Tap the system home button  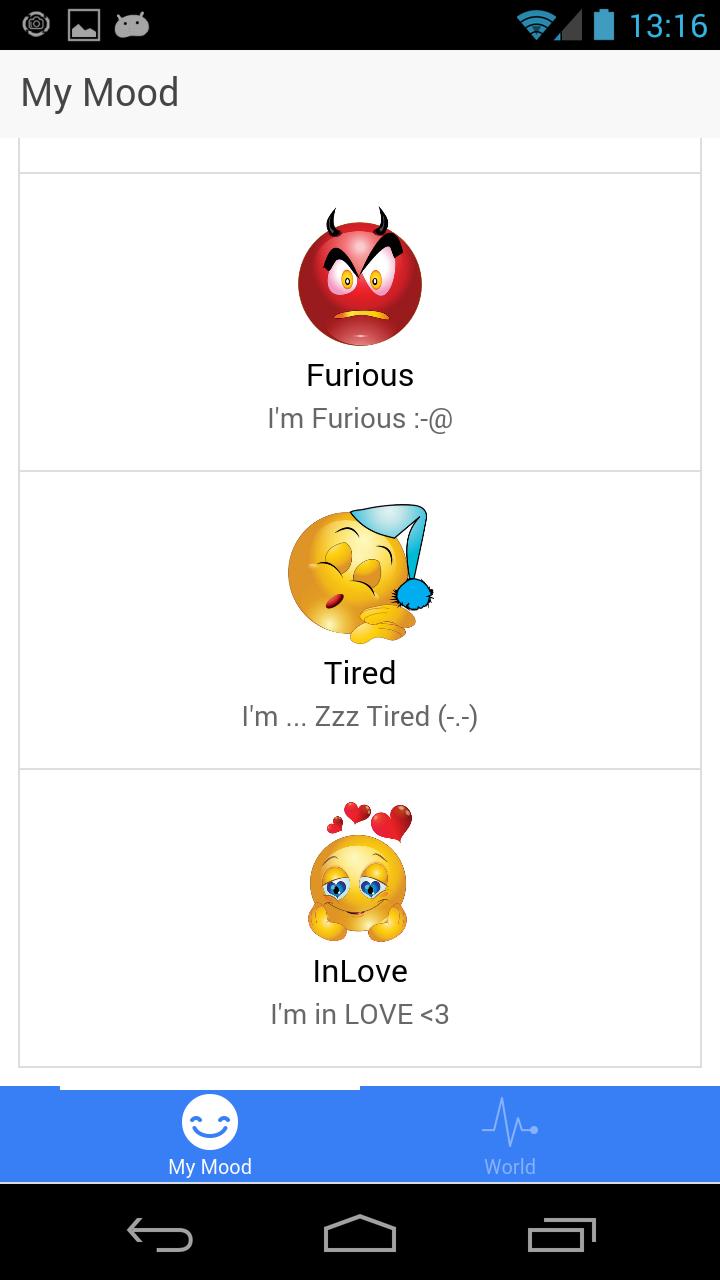[360, 1234]
